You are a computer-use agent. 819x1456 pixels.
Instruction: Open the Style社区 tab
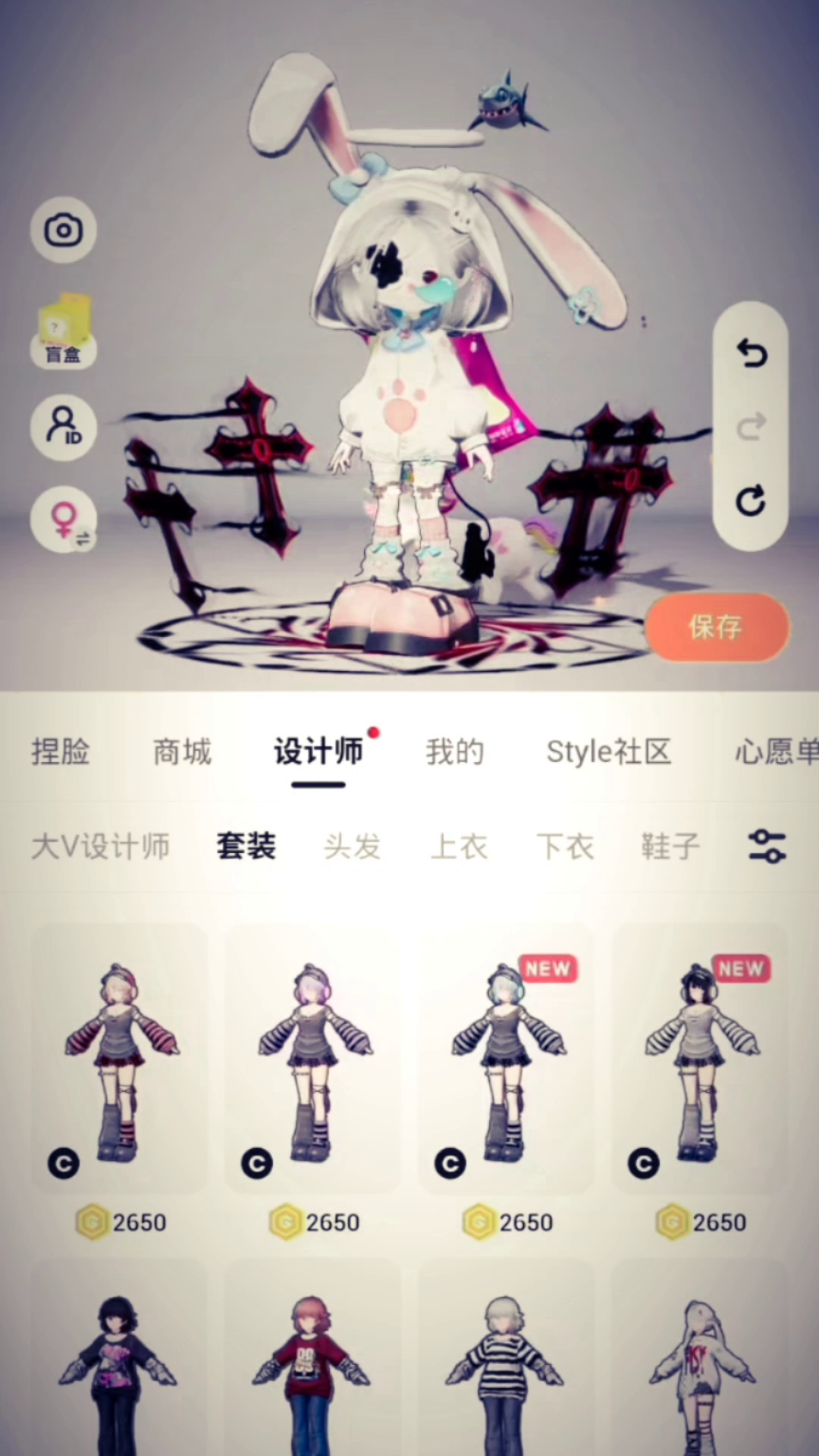(x=609, y=752)
